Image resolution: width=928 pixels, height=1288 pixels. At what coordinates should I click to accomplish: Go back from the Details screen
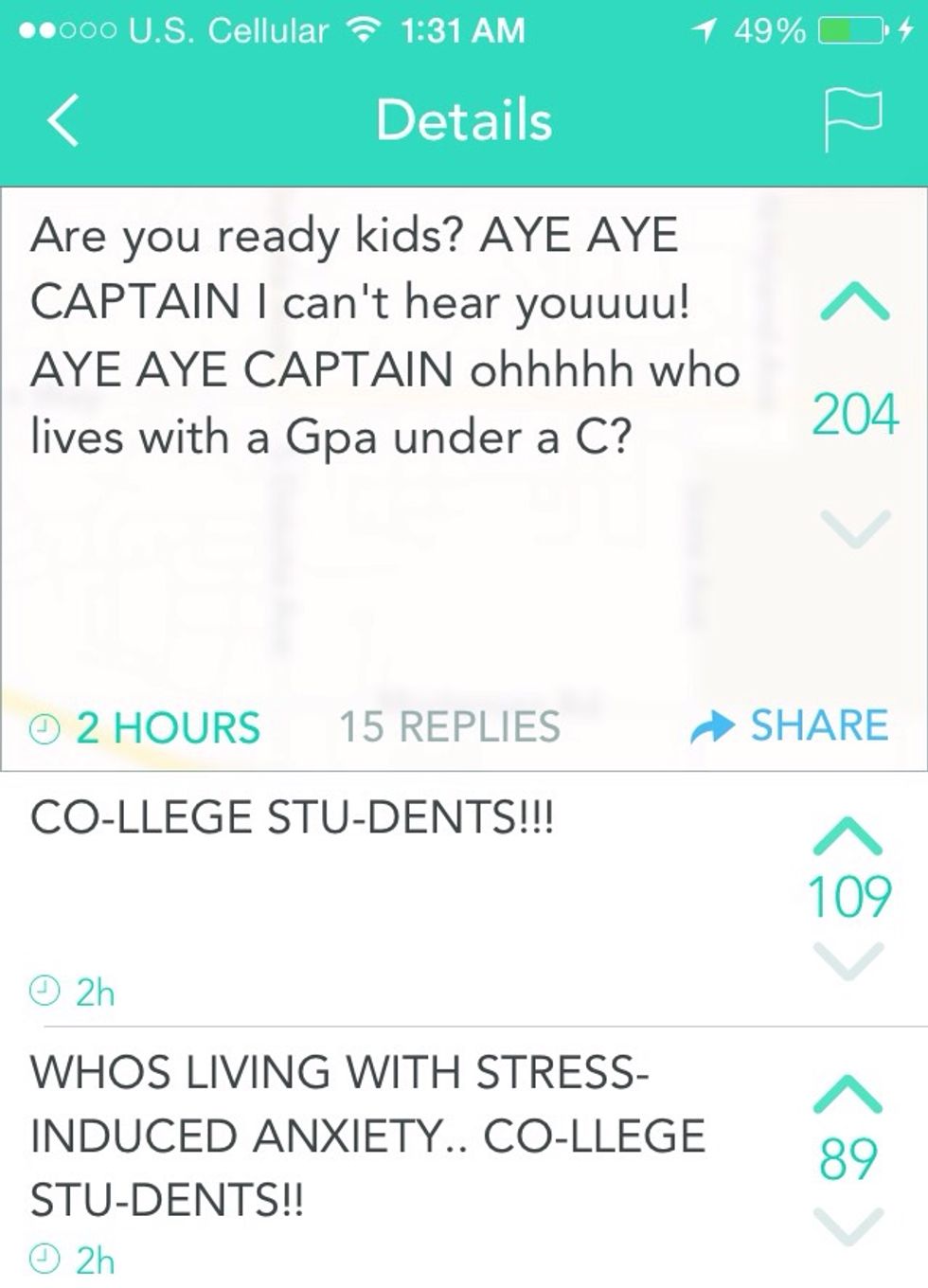(63, 121)
